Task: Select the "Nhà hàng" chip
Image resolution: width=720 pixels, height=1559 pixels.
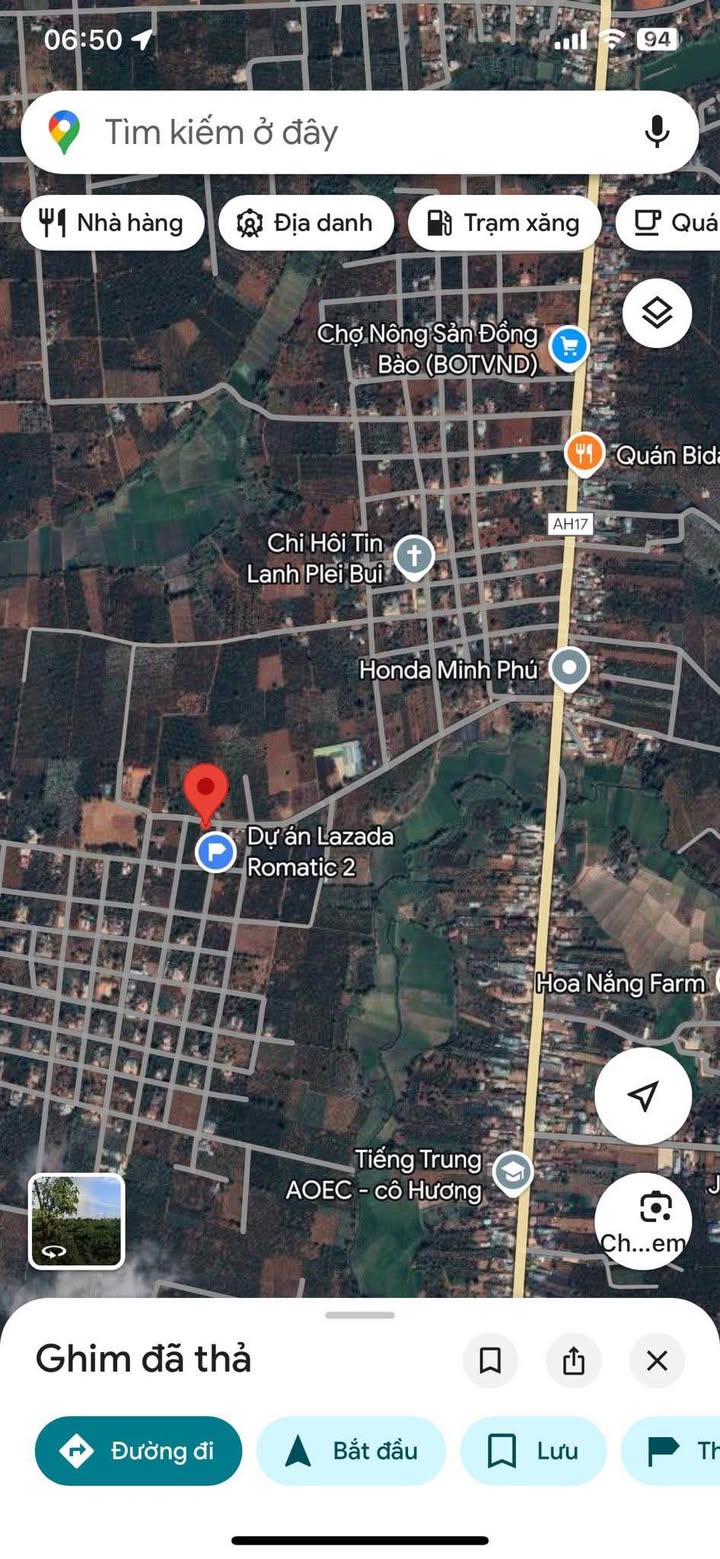Action: coord(112,222)
